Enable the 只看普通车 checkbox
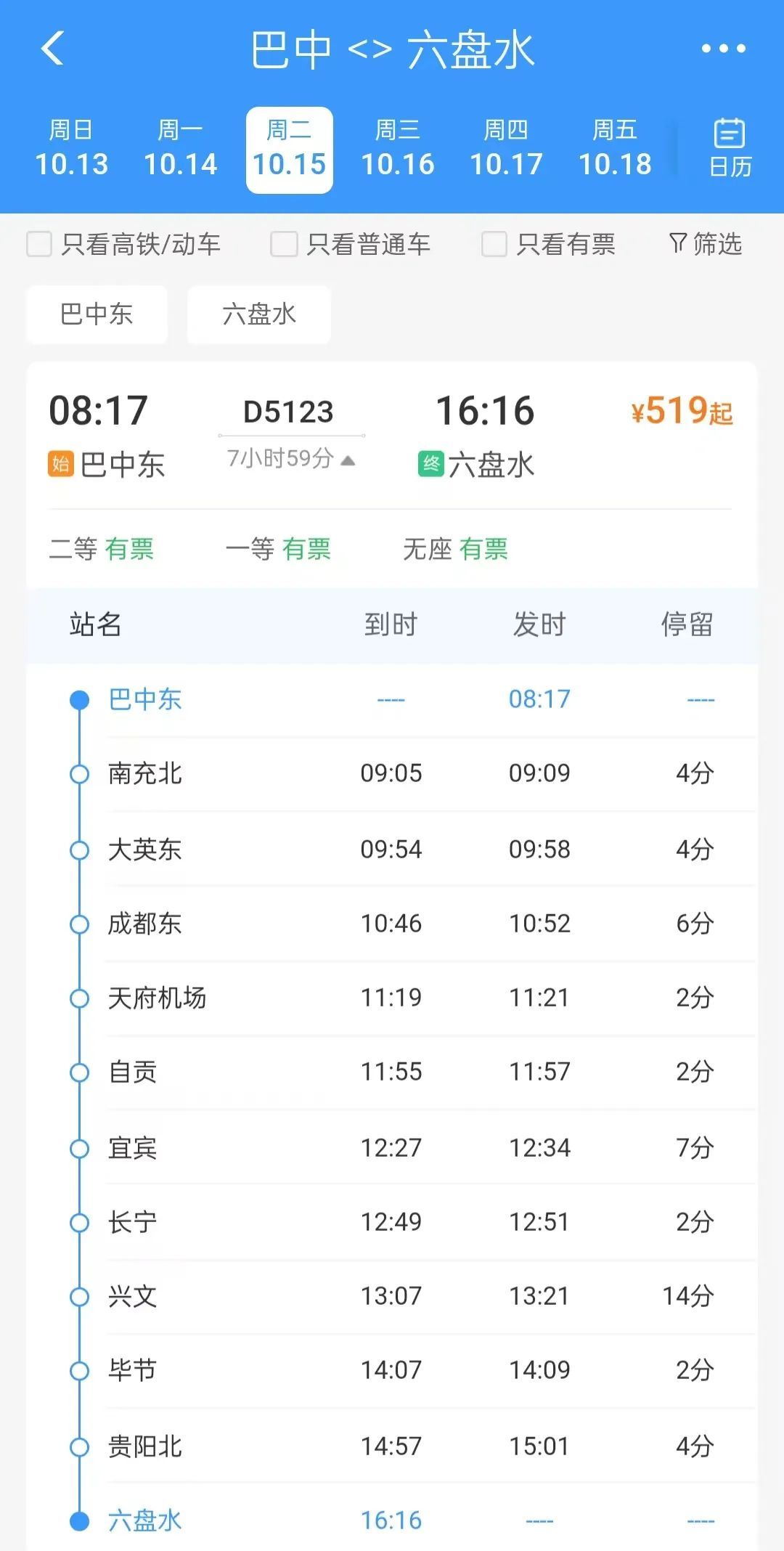Image resolution: width=784 pixels, height=1551 pixels. pos(284,244)
